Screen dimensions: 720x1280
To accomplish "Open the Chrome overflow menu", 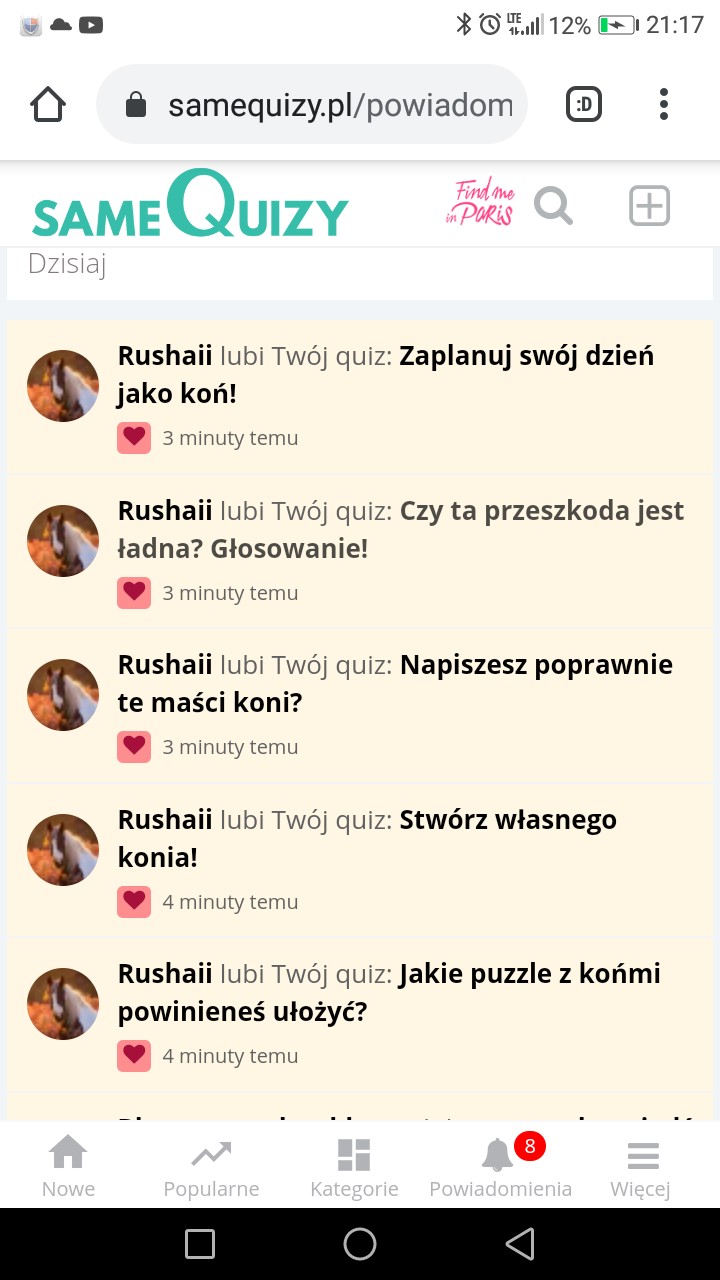I will (x=664, y=105).
